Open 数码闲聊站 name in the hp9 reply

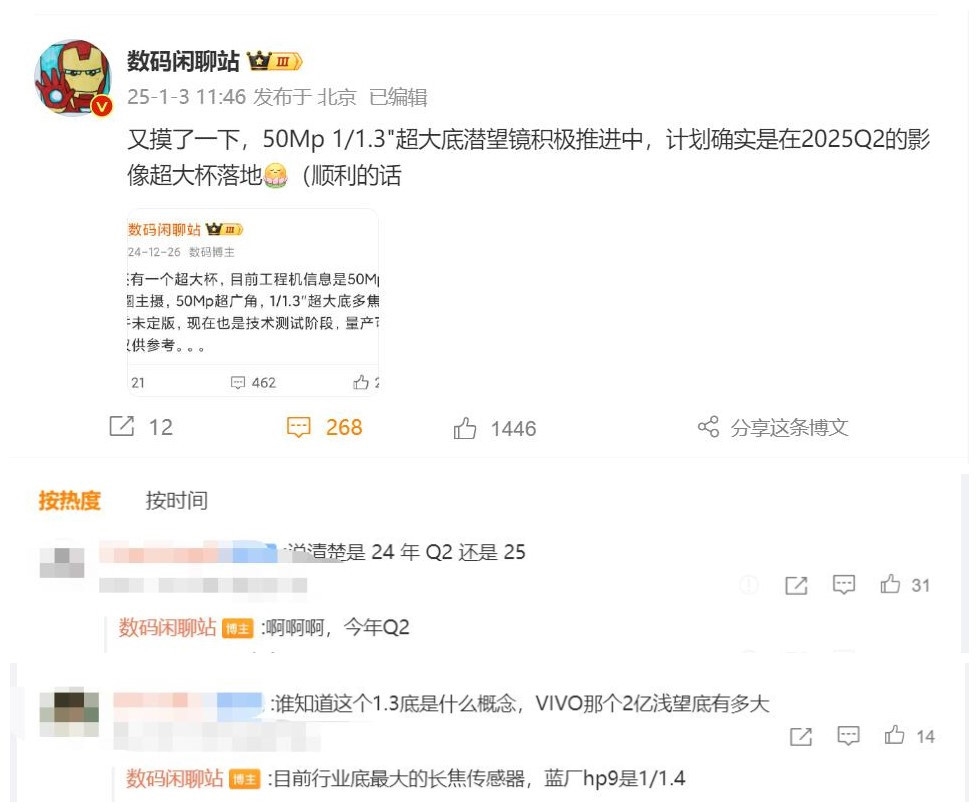coord(175,778)
